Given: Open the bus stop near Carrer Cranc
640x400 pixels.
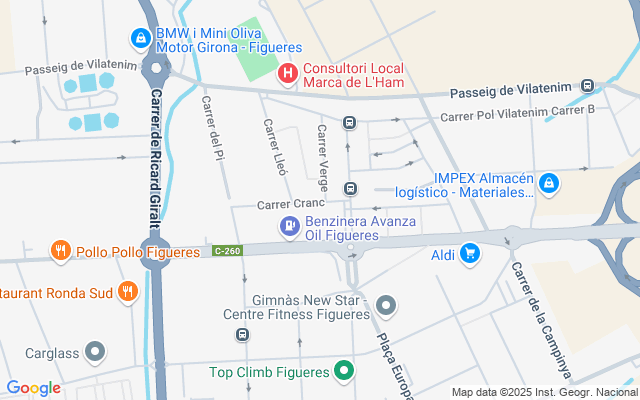Looking at the screenshot, I should 350,188.
